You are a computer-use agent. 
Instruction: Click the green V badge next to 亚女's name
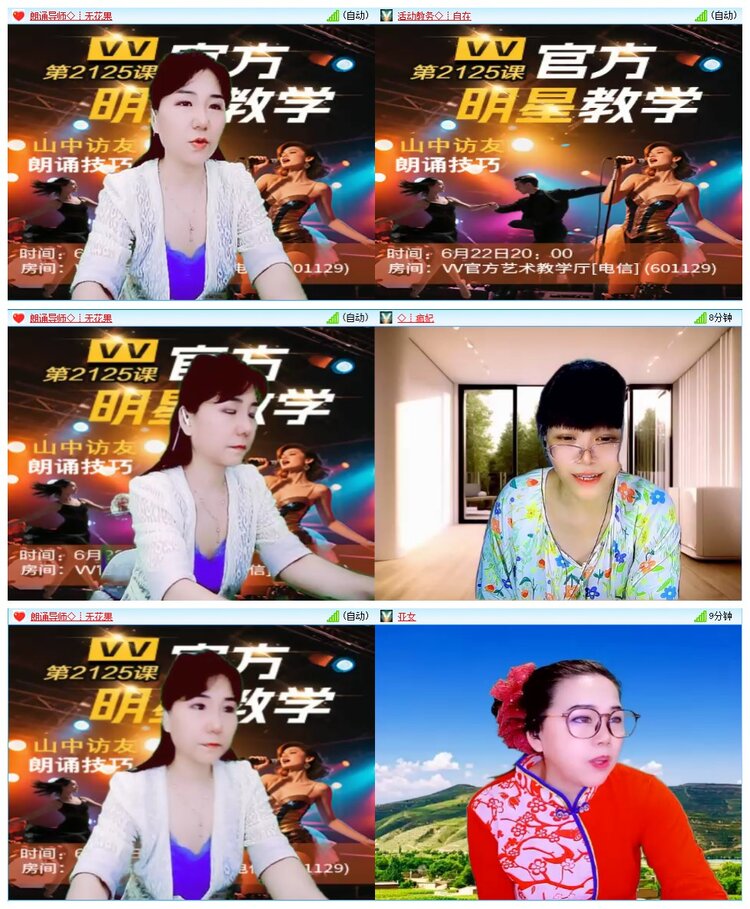(x=386, y=617)
